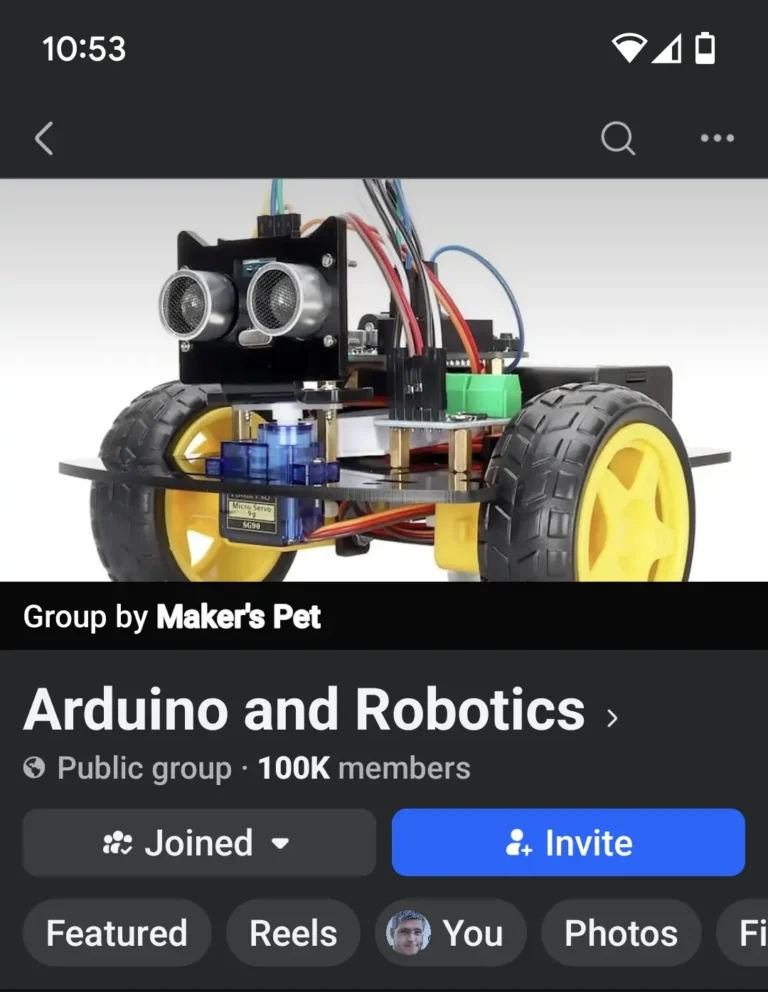Open Arduino and Robotics group details
Viewport: 768px width, 992px height.
319,710
